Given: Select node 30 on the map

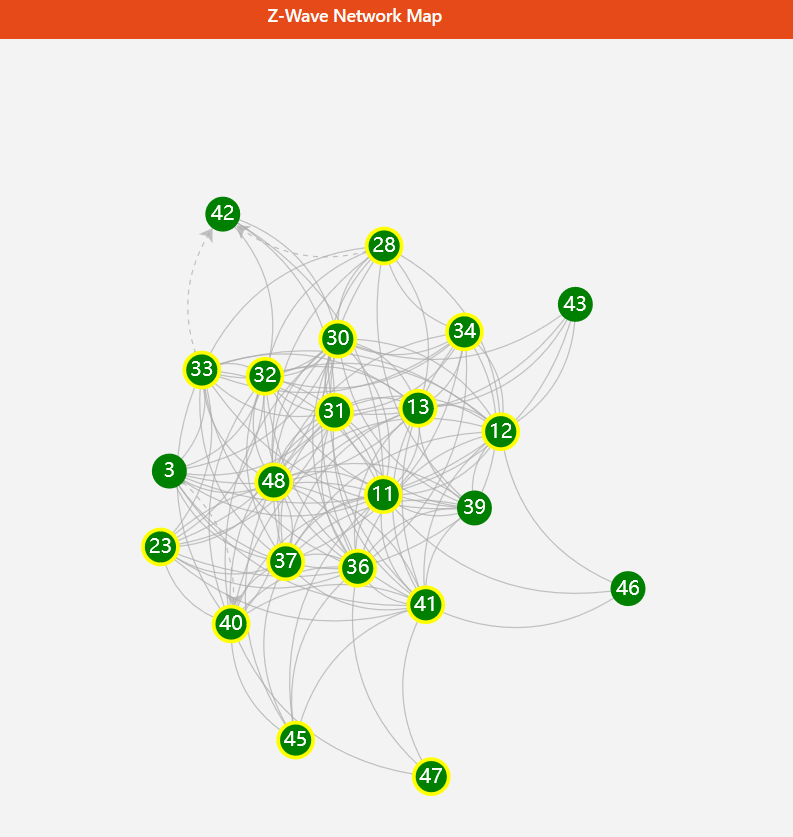Looking at the screenshot, I should click(338, 338).
